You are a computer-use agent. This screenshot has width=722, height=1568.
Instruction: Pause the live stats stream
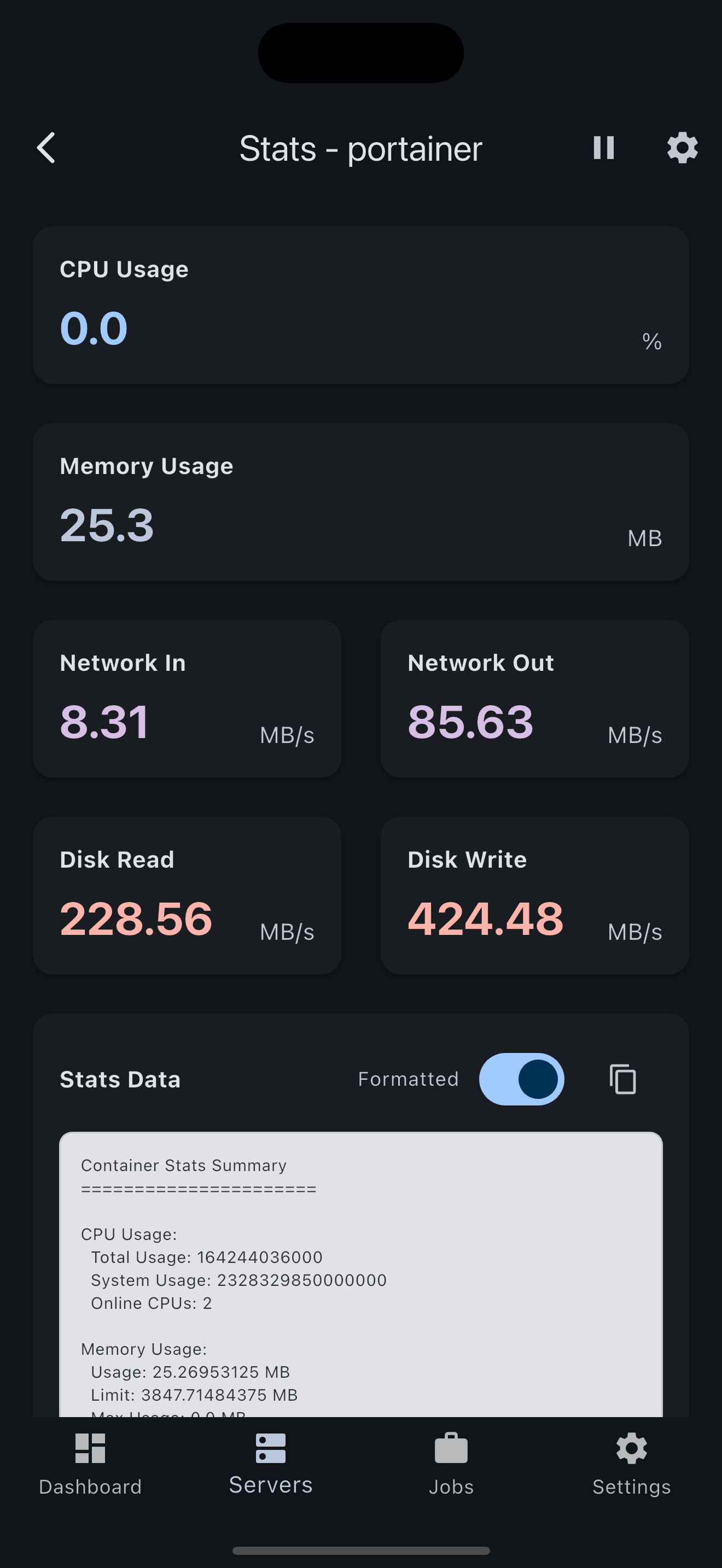point(603,148)
